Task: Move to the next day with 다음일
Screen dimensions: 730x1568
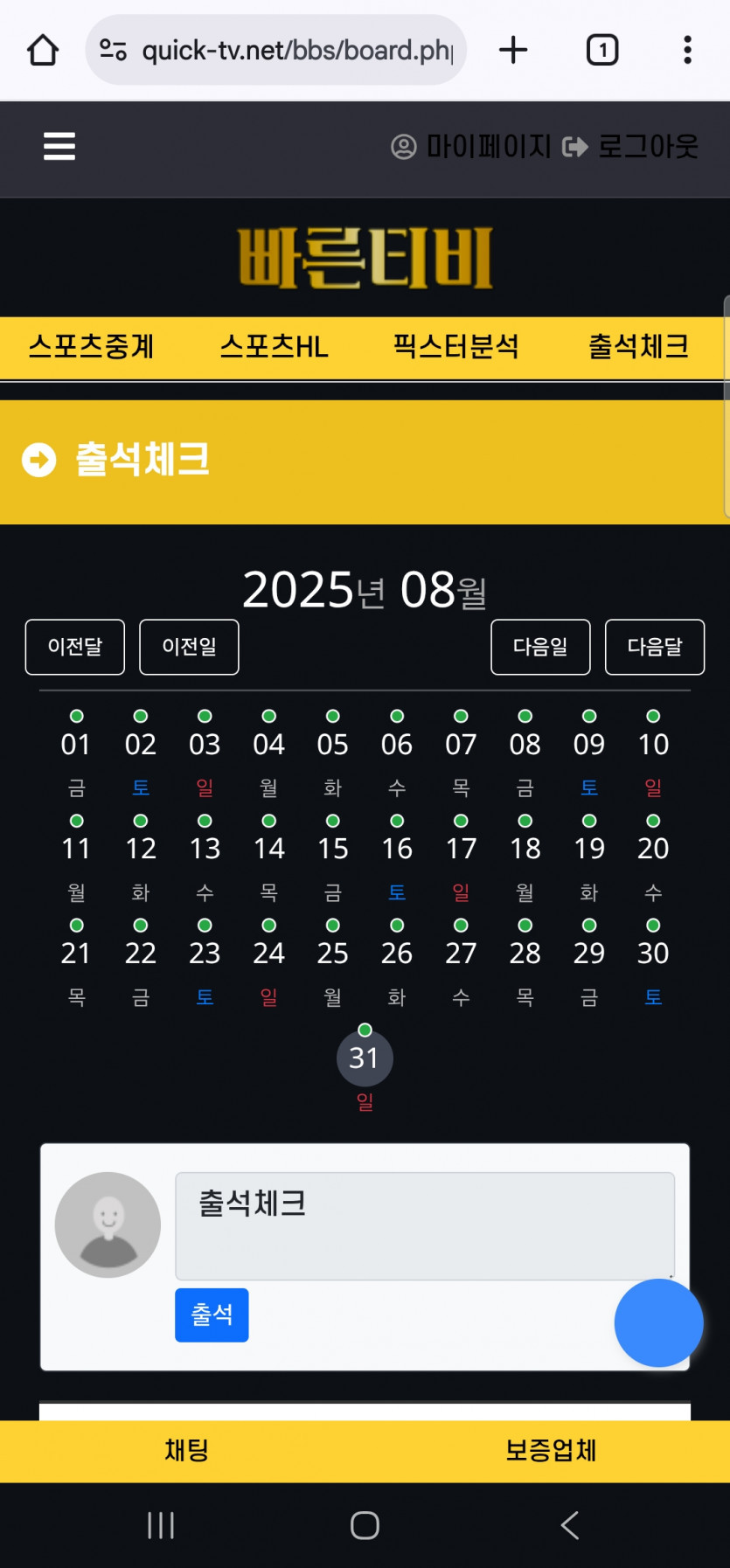Action: point(540,647)
